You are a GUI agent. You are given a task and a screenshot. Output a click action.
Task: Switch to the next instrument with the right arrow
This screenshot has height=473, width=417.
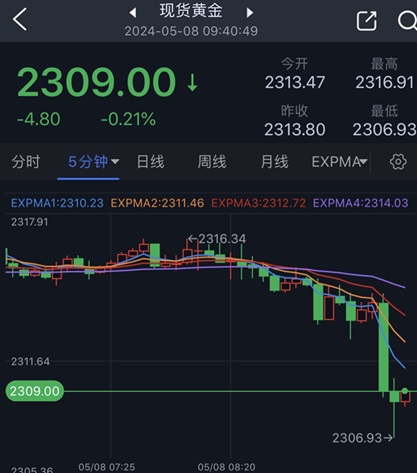click(x=249, y=13)
